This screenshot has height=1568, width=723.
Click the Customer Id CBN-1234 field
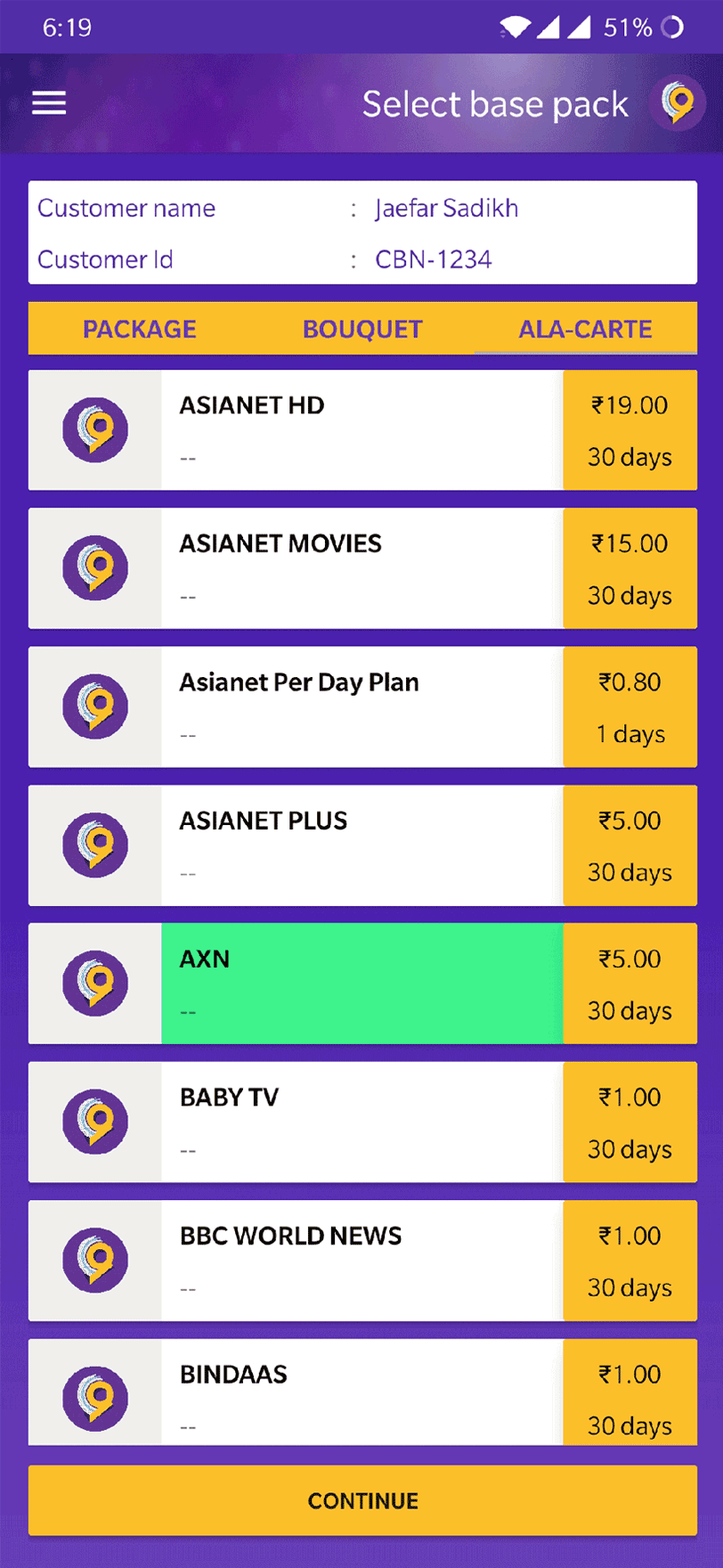coord(432,259)
